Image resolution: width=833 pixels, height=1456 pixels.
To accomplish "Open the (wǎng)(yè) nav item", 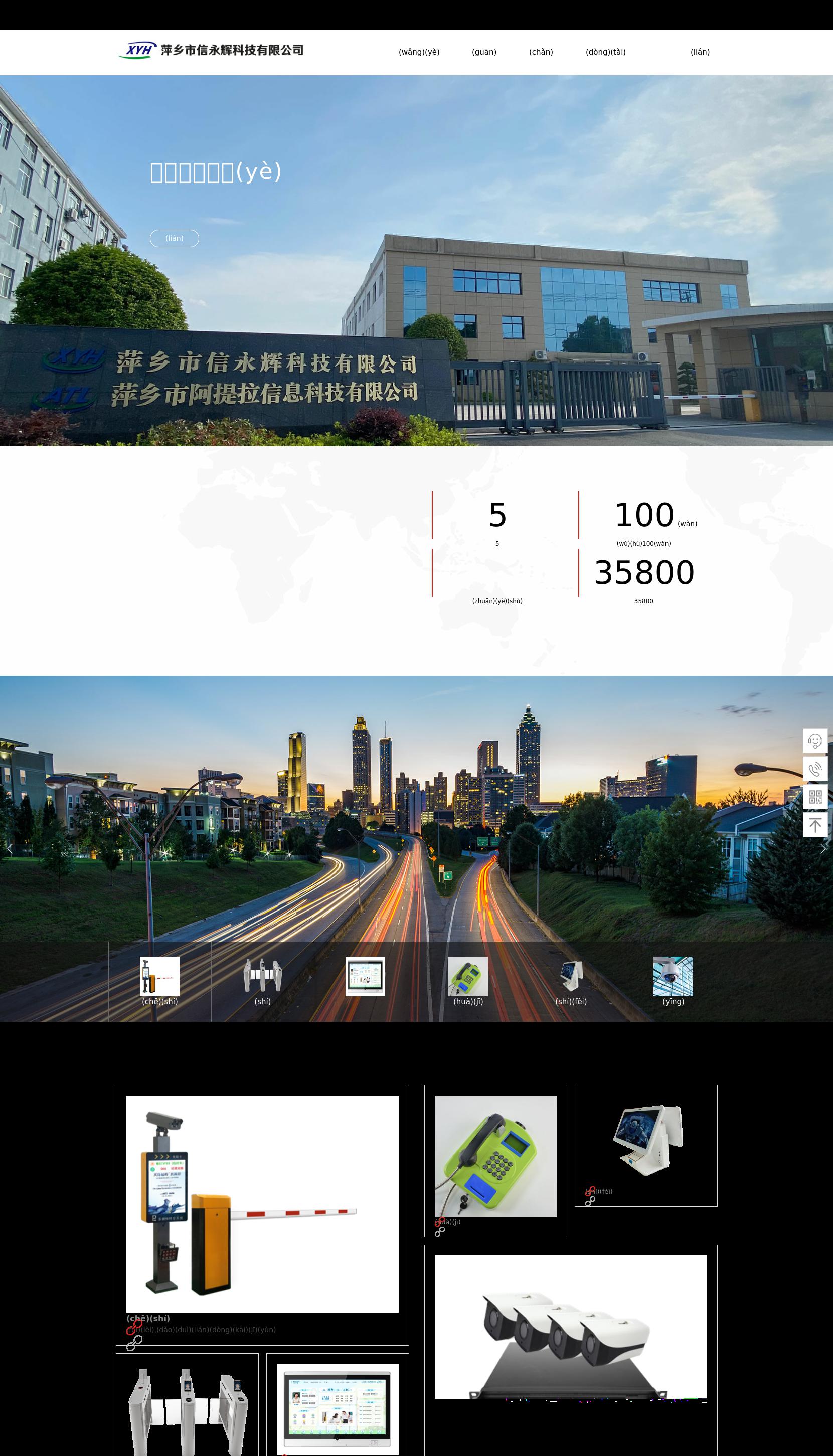I will pos(419,52).
